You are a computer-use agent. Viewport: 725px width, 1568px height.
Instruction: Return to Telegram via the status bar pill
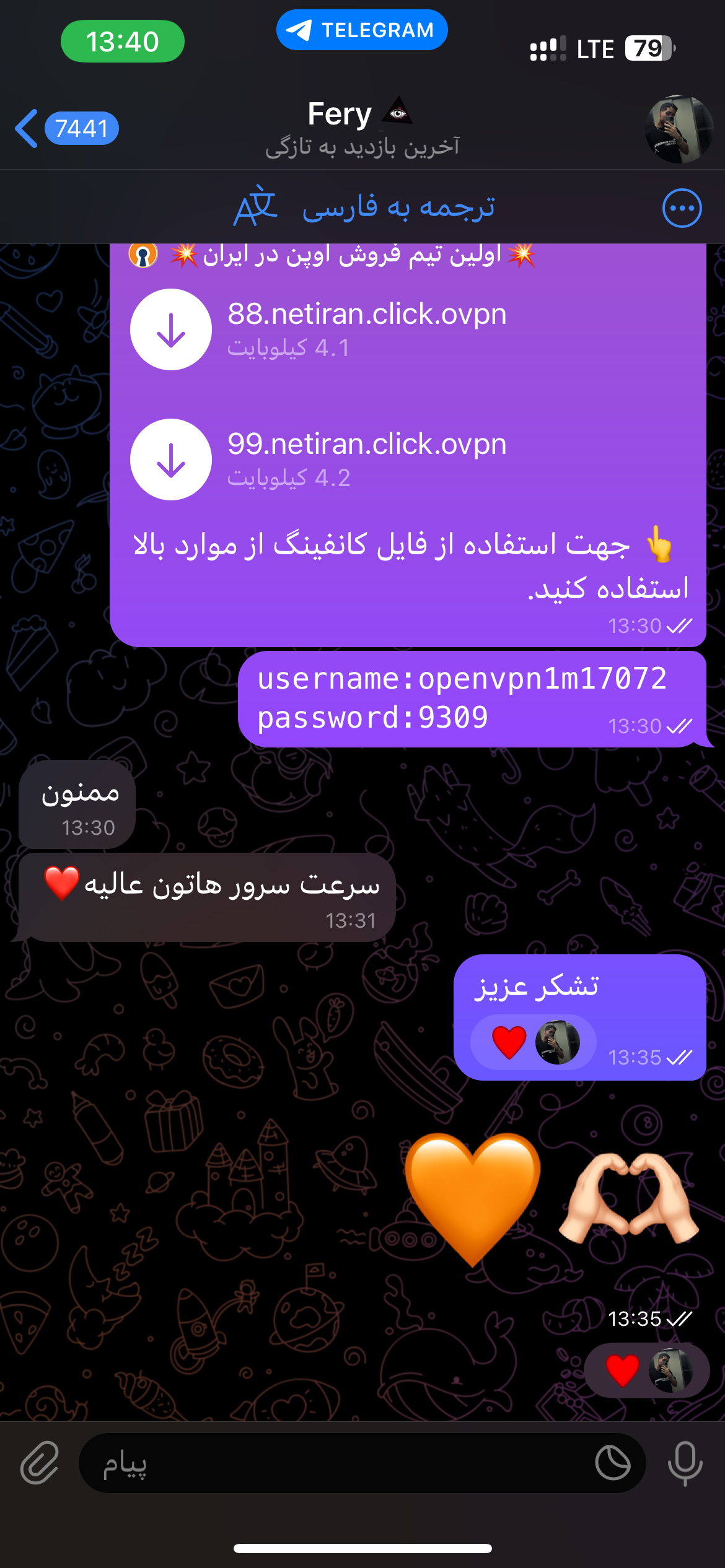(x=362, y=30)
